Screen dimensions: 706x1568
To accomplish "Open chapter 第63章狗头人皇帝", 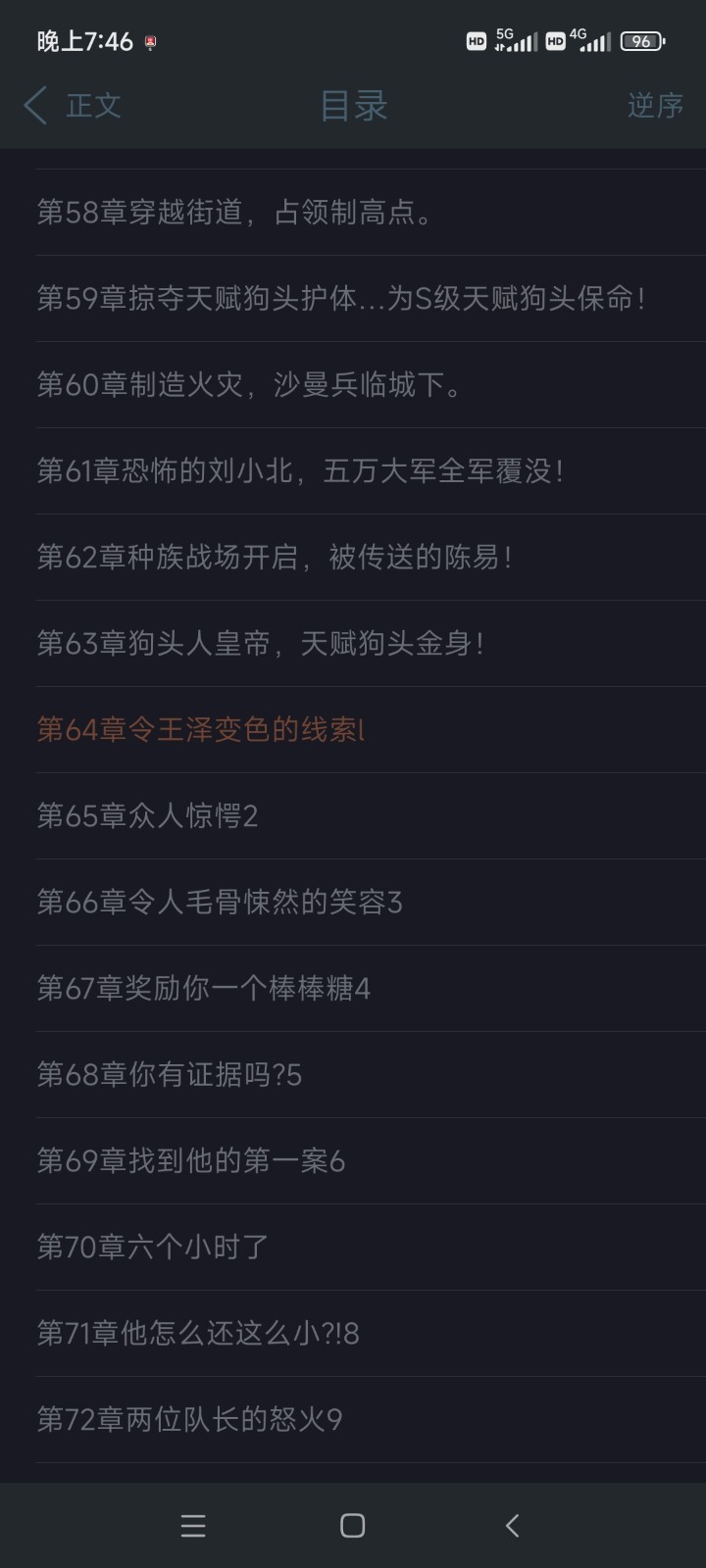I will pyautogui.click(x=260, y=643).
